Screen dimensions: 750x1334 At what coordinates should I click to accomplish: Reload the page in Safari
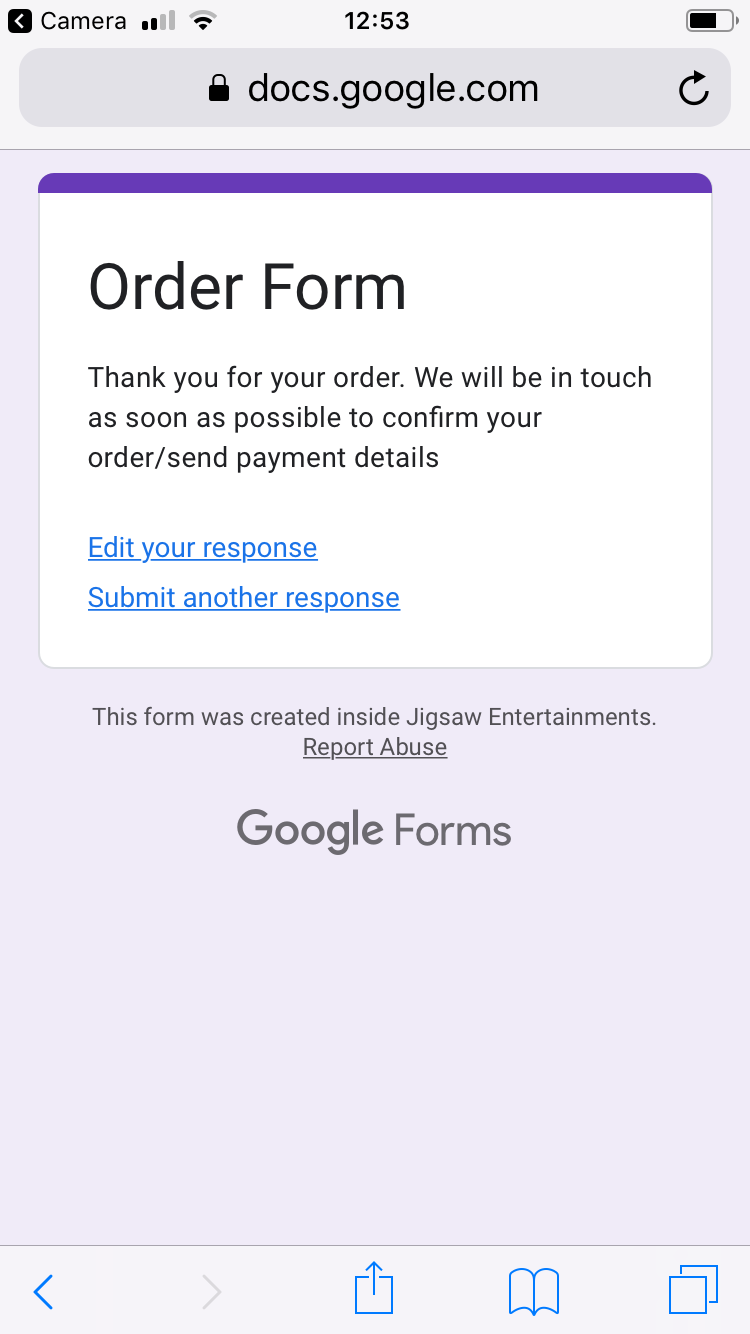point(694,89)
